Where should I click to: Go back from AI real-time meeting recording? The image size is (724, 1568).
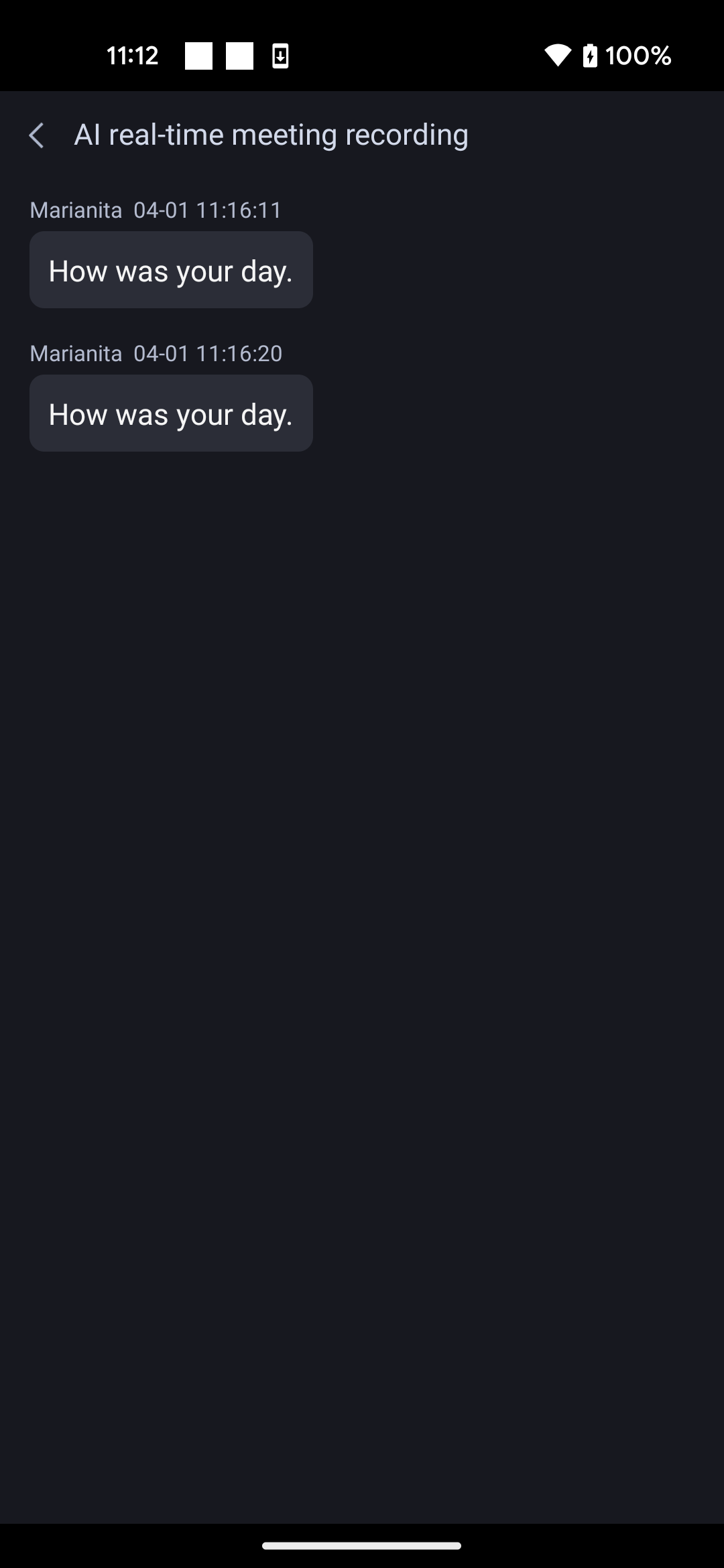[x=37, y=135]
